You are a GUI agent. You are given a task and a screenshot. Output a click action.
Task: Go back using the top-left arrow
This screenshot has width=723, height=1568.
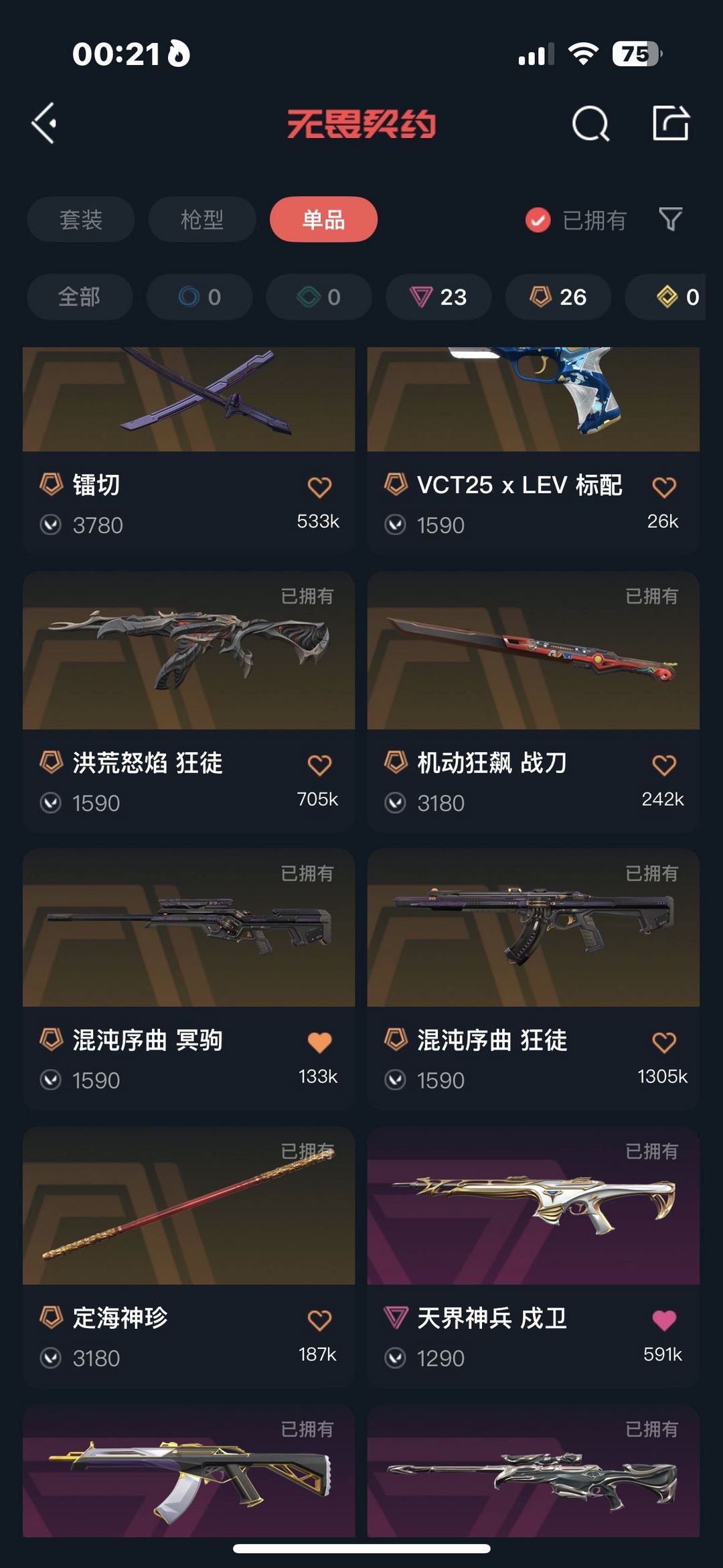click(44, 123)
